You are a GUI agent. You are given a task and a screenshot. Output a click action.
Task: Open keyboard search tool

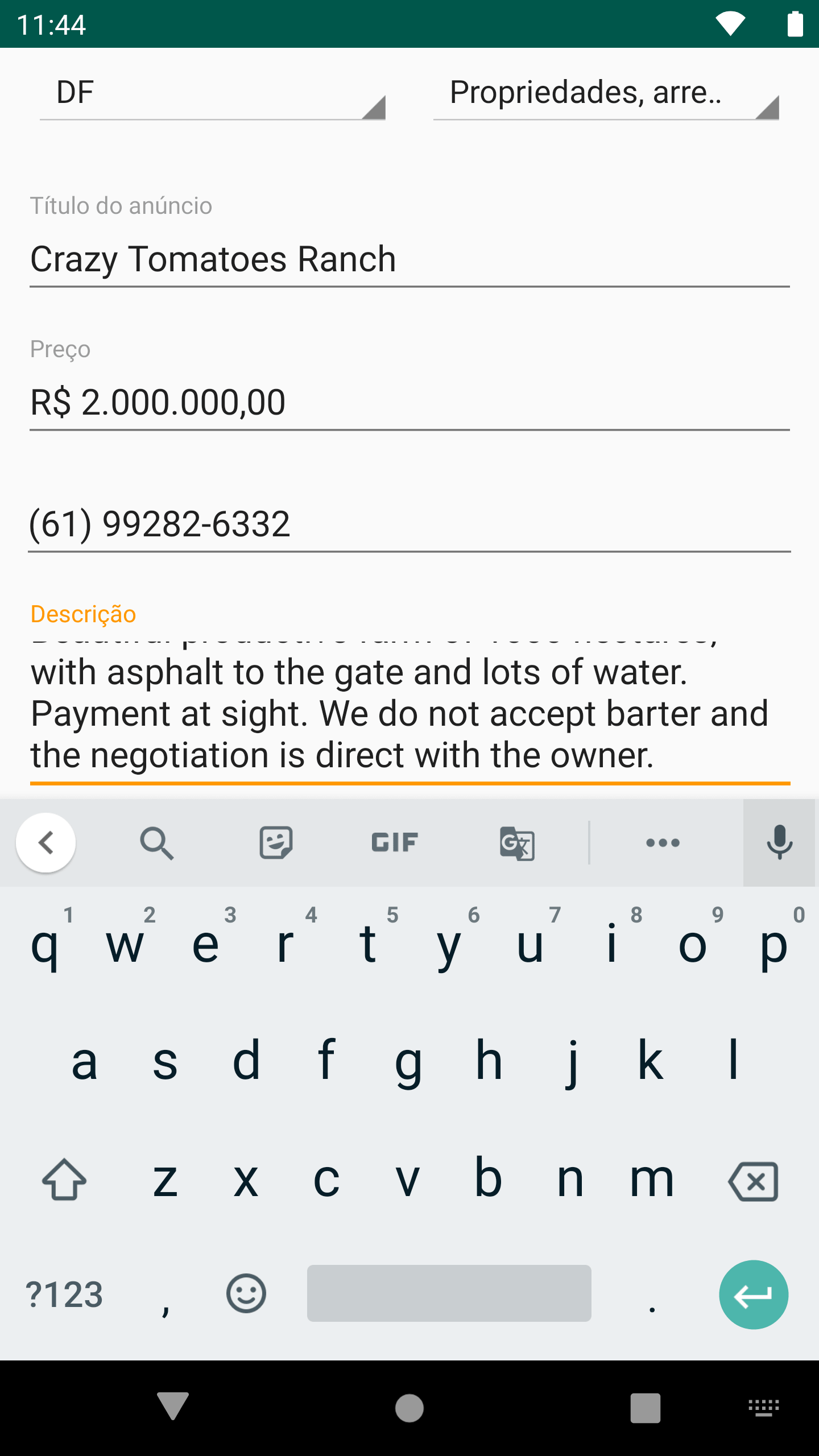[157, 843]
